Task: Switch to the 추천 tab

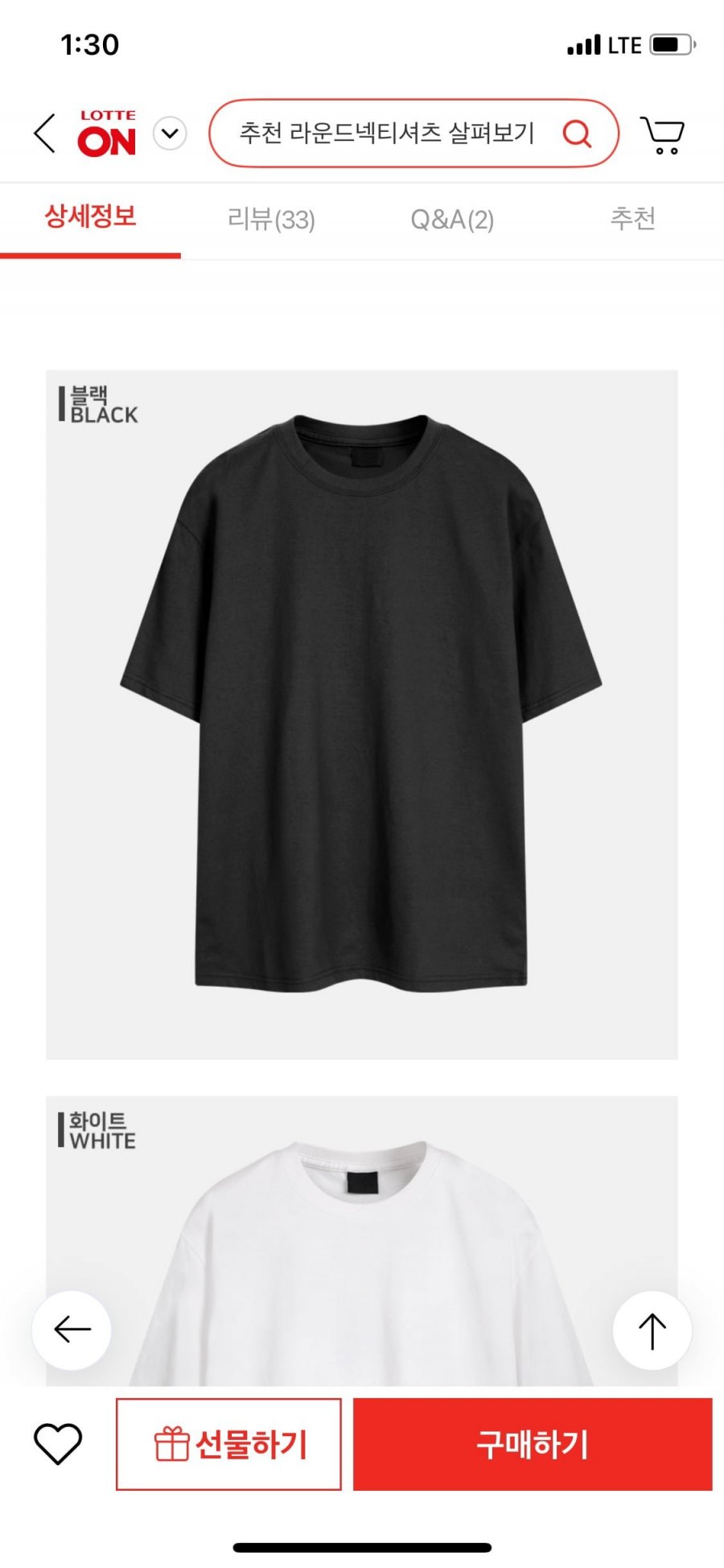Action: click(x=633, y=219)
